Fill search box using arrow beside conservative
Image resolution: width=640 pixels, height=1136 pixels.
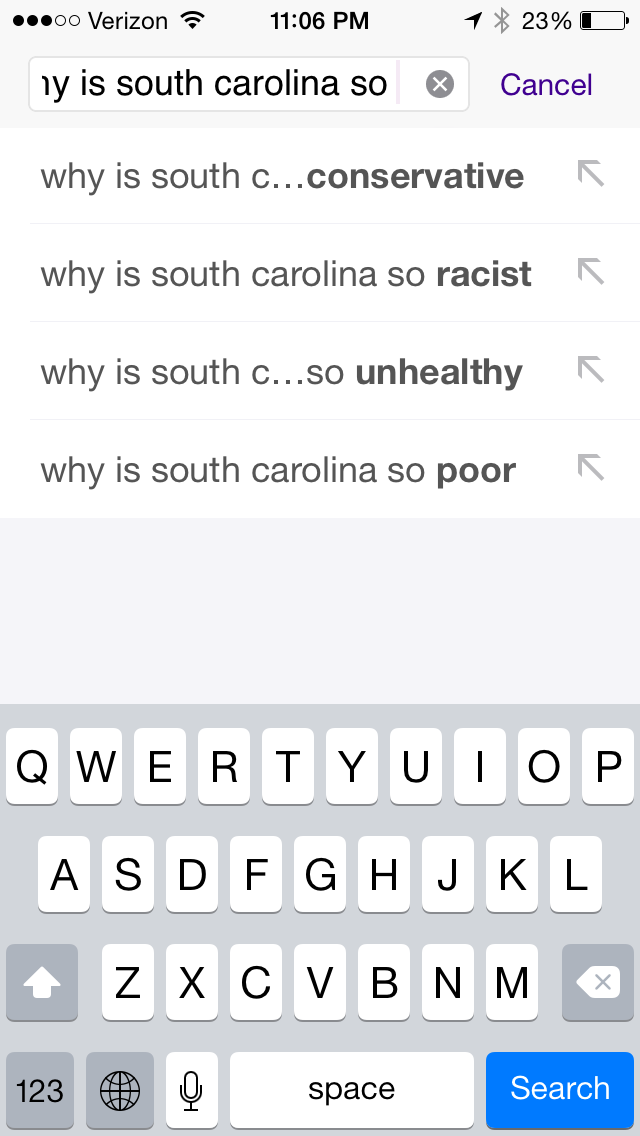591,174
